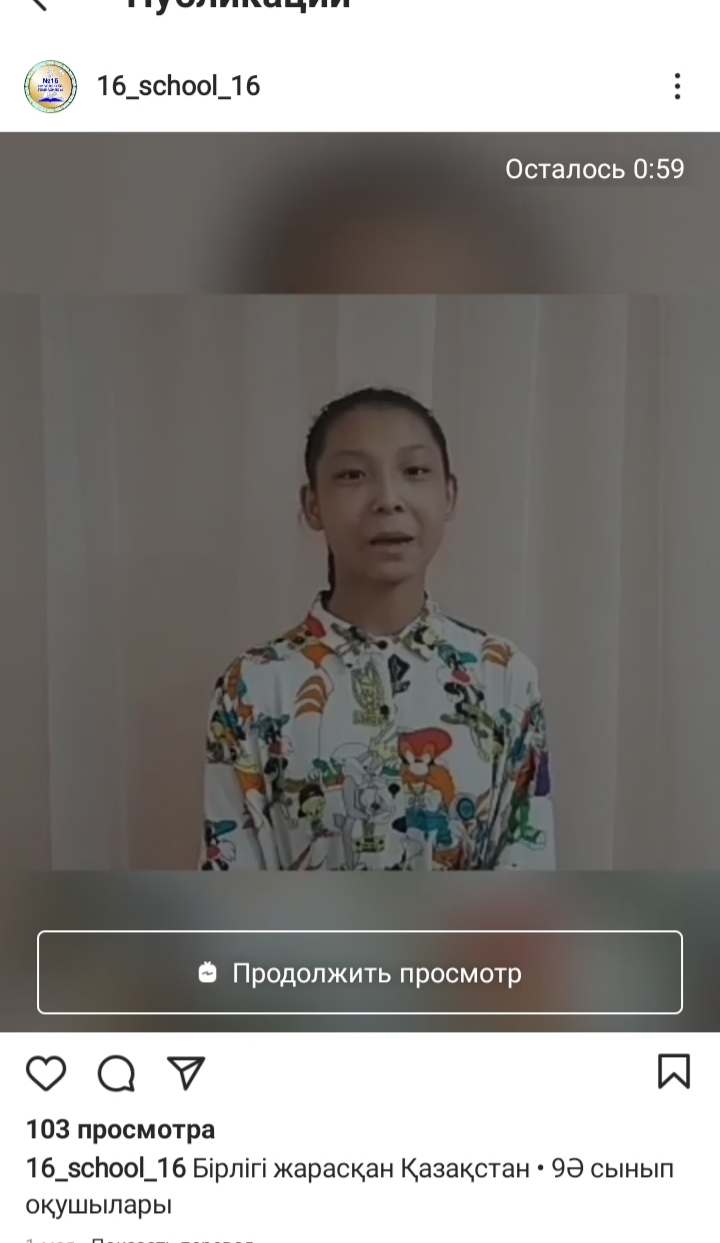Tap 16_school_16 username in the caption
The image size is (720, 1243).
tap(106, 1168)
